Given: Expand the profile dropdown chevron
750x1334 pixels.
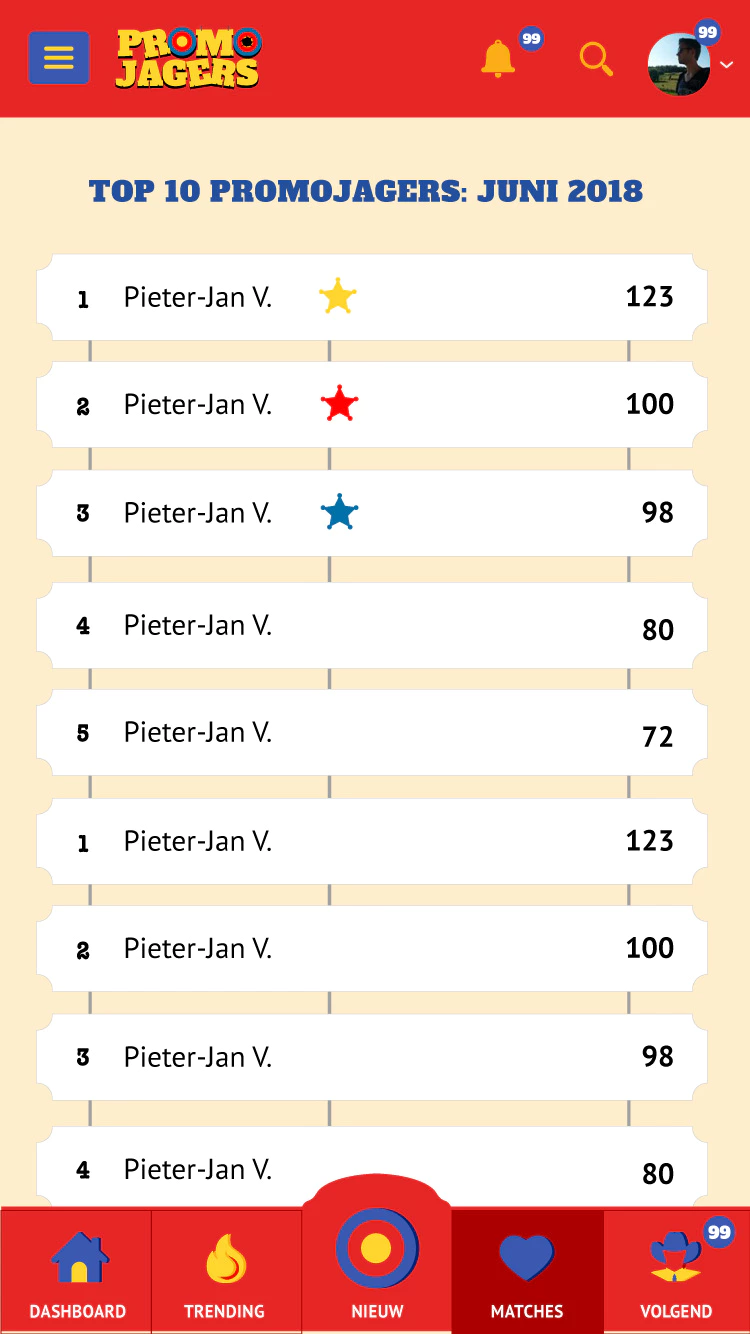Looking at the screenshot, I should (x=726, y=66).
